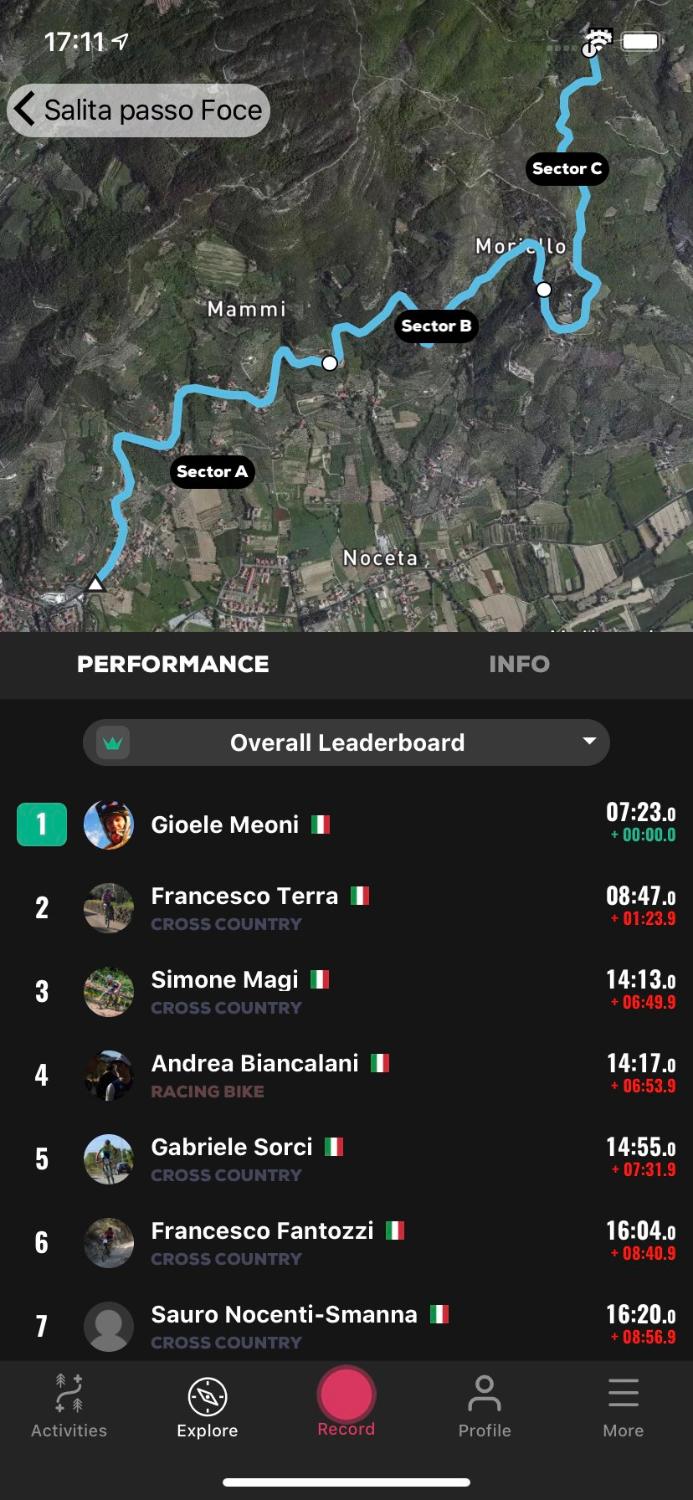
Task: Select the Sector B map label
Action: [436, 326]
